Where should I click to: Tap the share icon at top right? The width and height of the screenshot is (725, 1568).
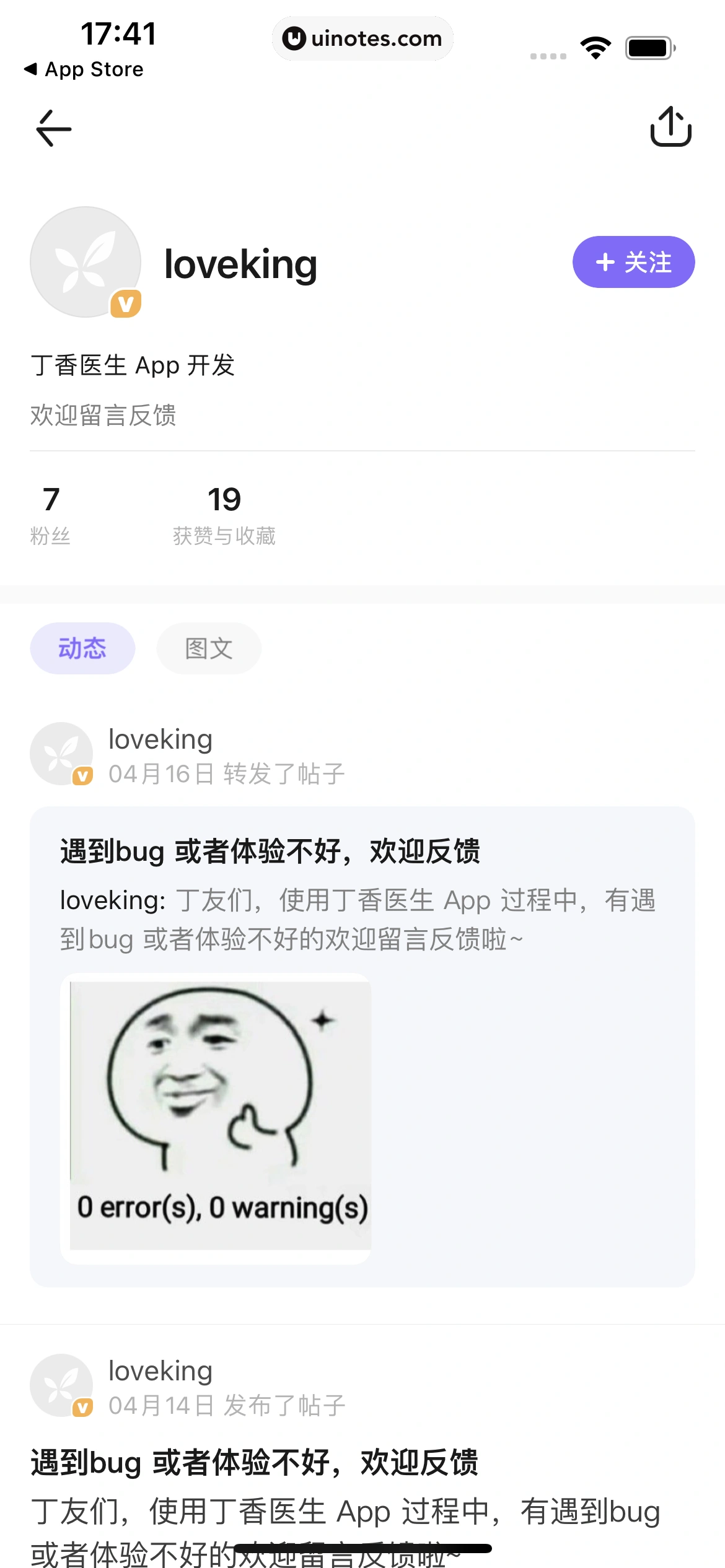(x=672, y=128)
